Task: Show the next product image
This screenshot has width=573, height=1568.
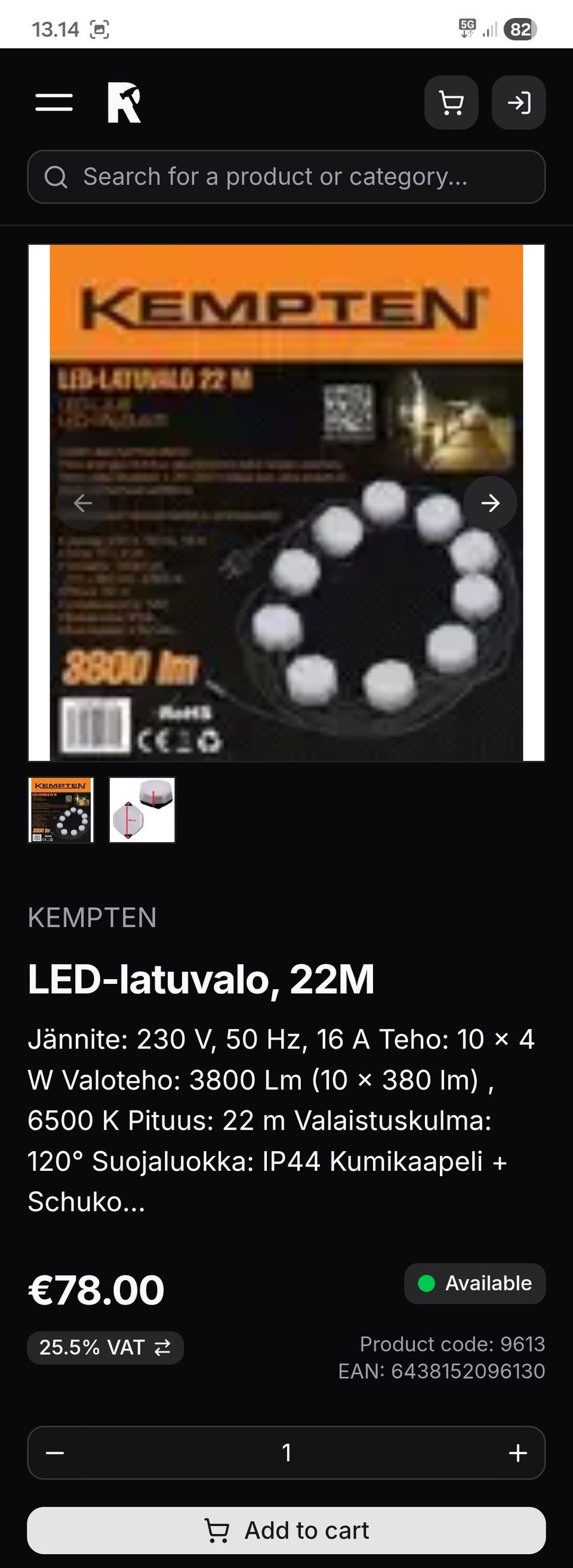Action: [489, 503]
